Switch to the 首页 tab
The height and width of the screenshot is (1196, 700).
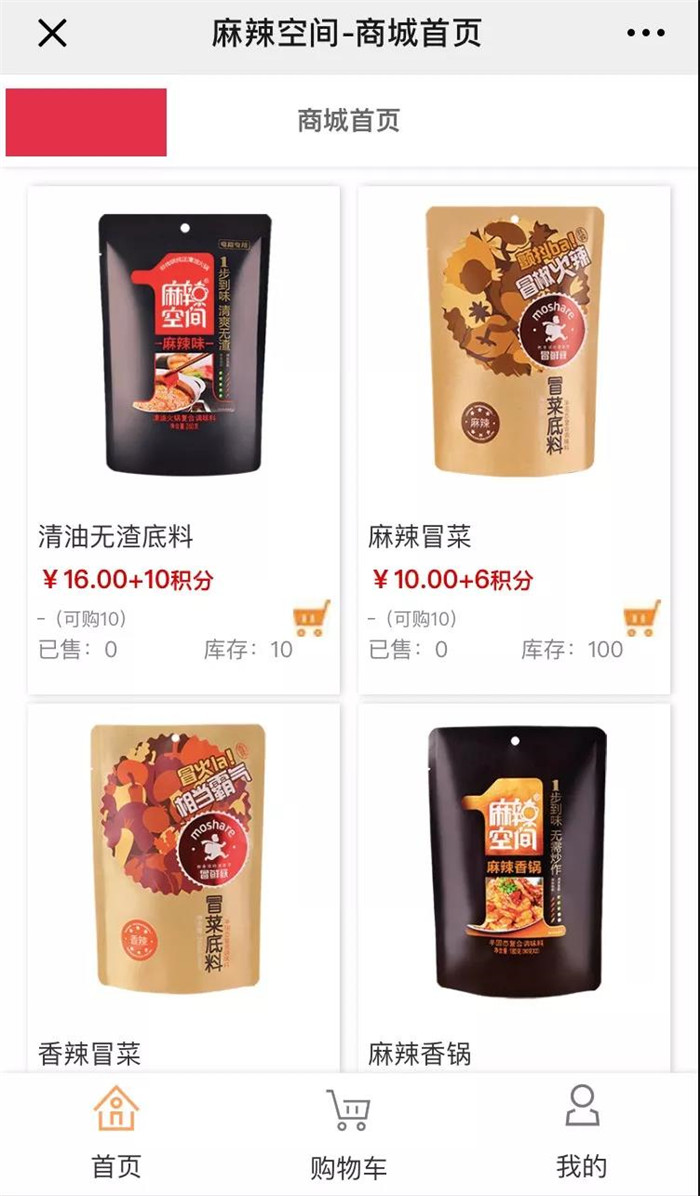pos(116,1132)
